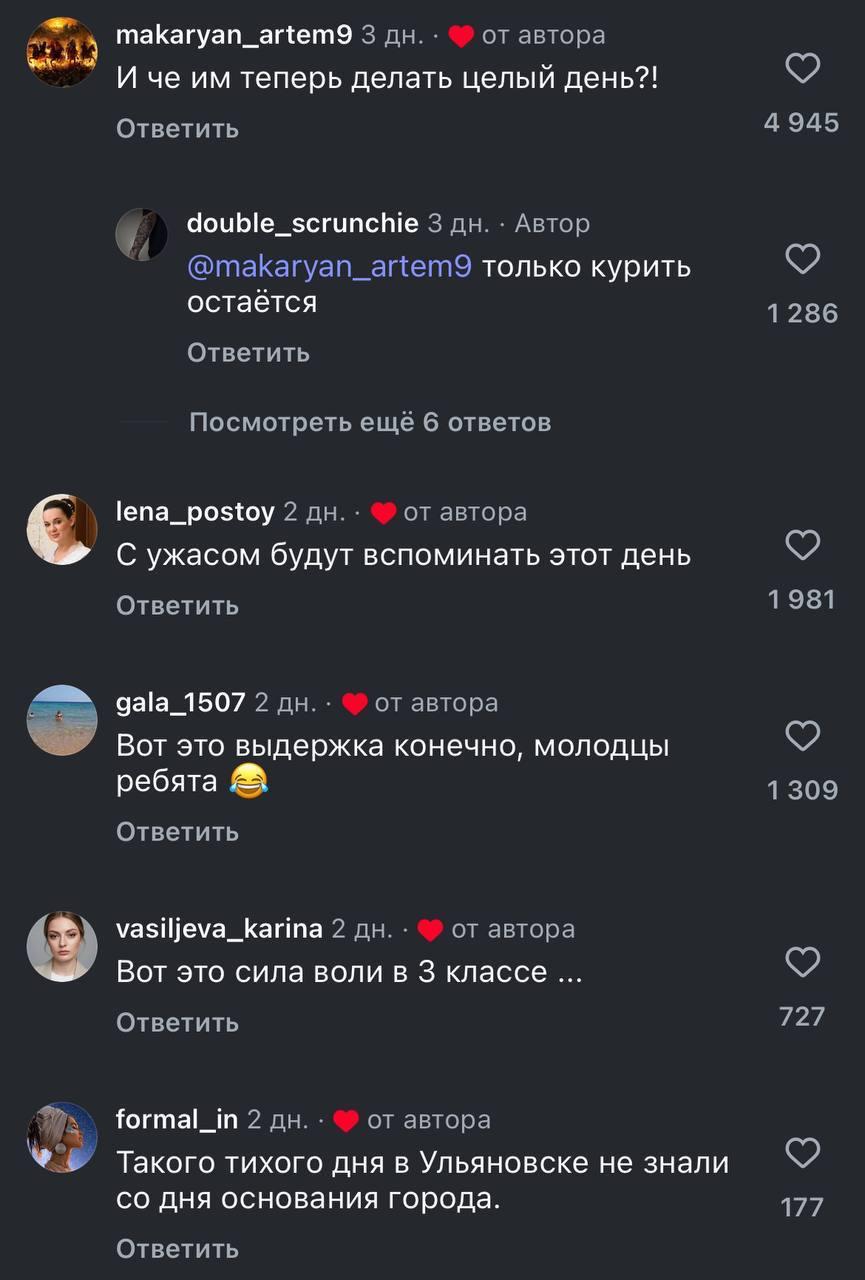Open formal_in's profile avatar
Screen dimensions: 865x1280
pyautogui.click(x=62, y=1137)
